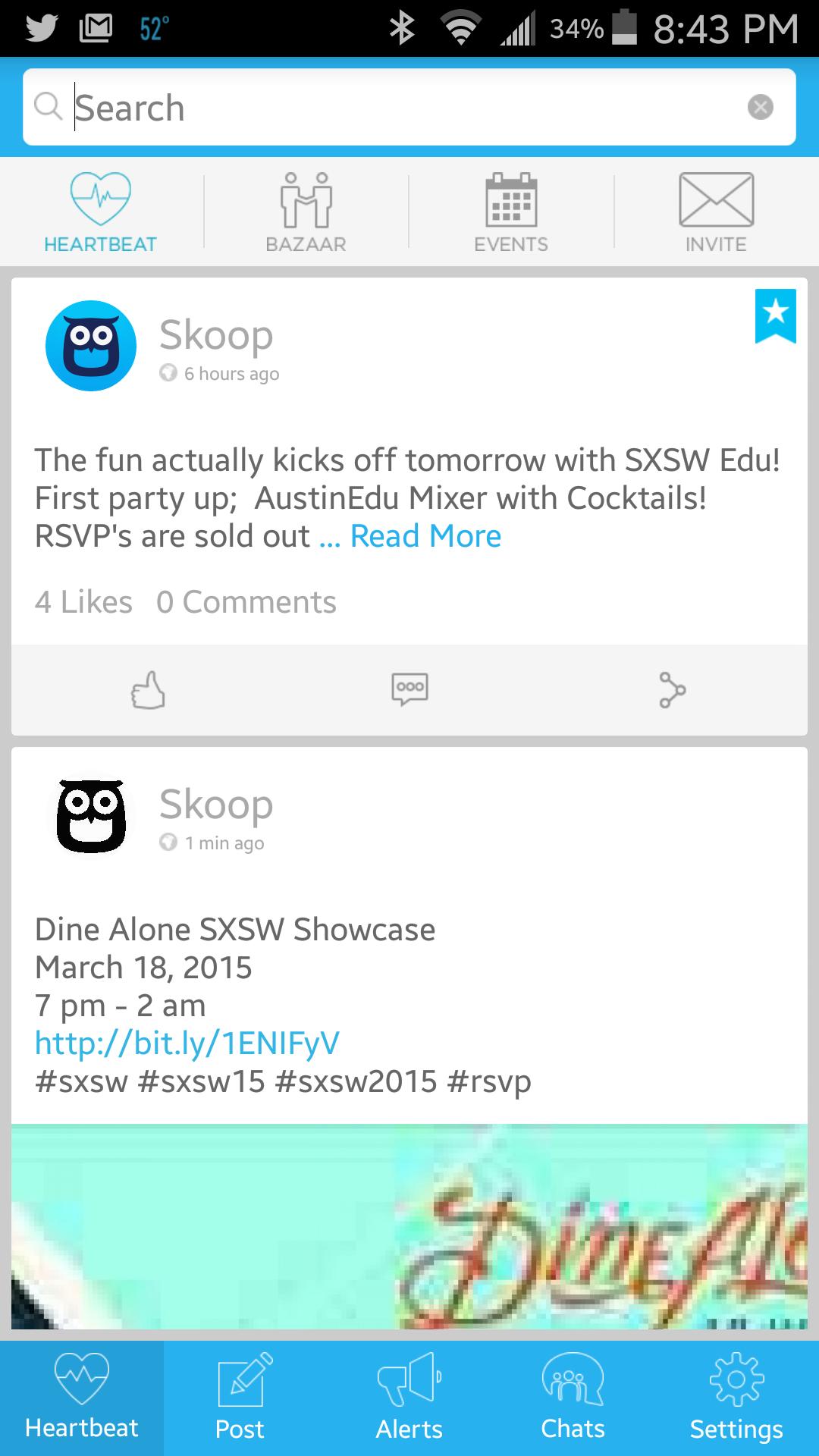The width and height of the screenshot is (819, 1456).
Task: Open comments on the SXSW Edu post
Action: click(409, 690)
